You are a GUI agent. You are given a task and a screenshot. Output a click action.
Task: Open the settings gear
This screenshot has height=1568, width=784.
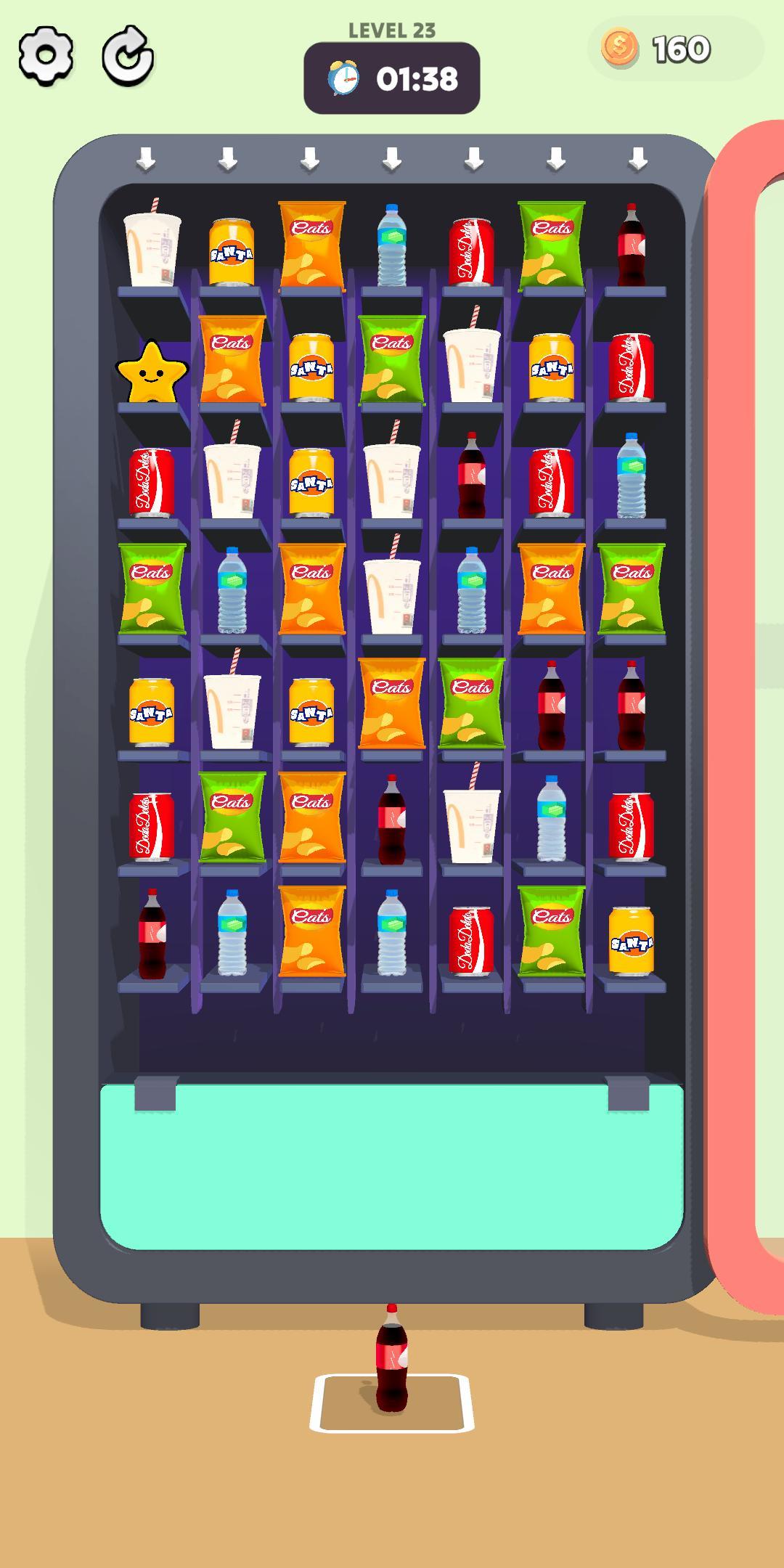[x=46, y=56]
